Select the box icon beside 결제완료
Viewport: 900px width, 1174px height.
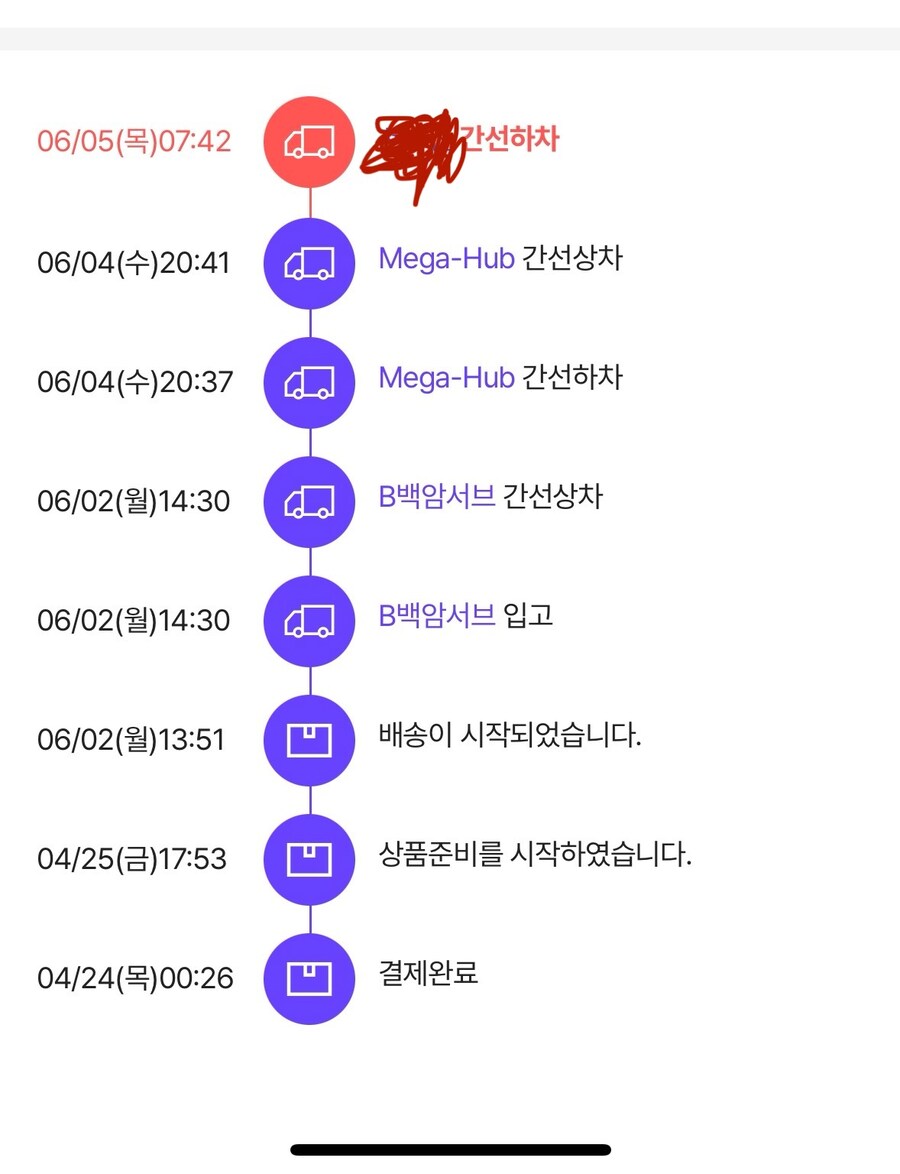click(308, 978)
